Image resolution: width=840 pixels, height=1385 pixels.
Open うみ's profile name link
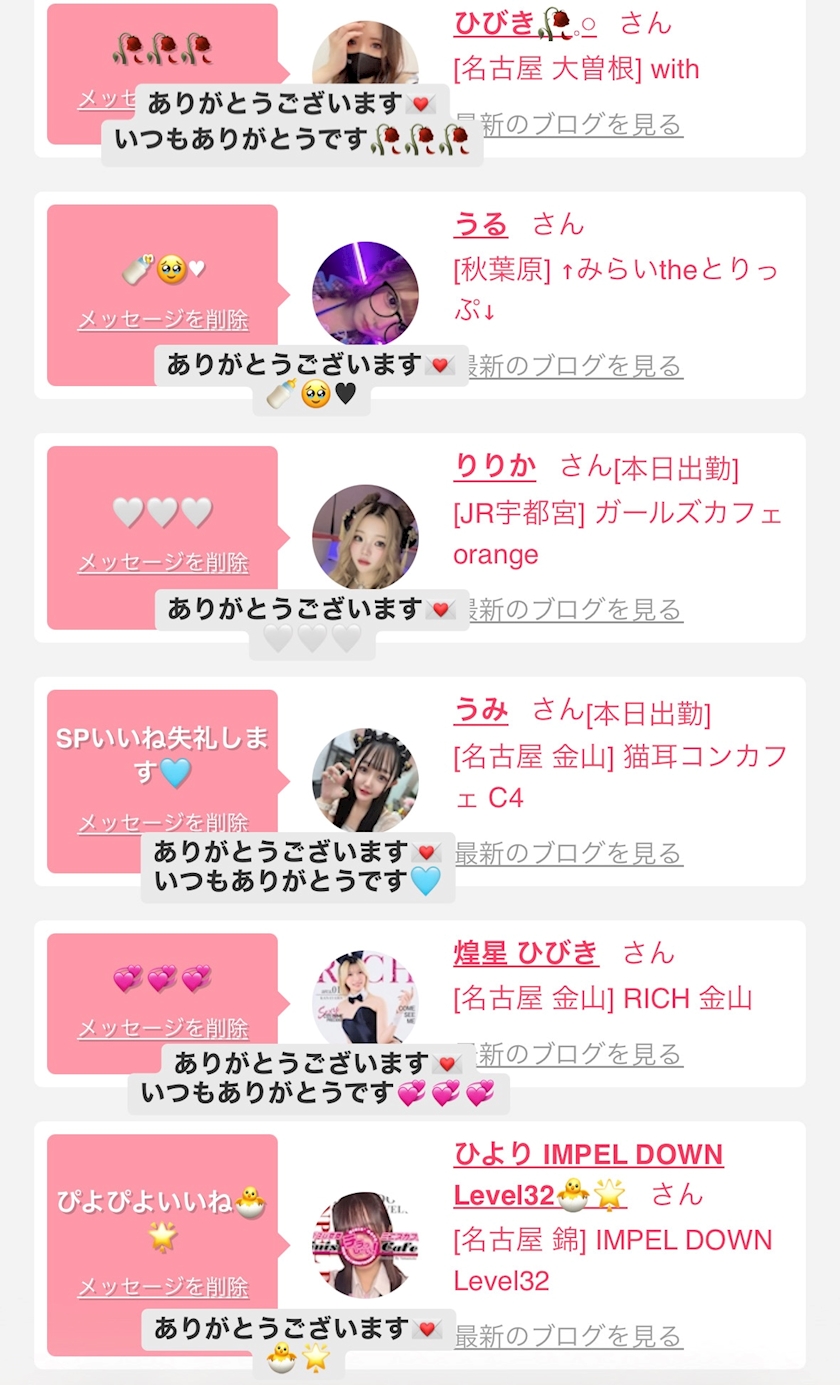pos(480,711)
